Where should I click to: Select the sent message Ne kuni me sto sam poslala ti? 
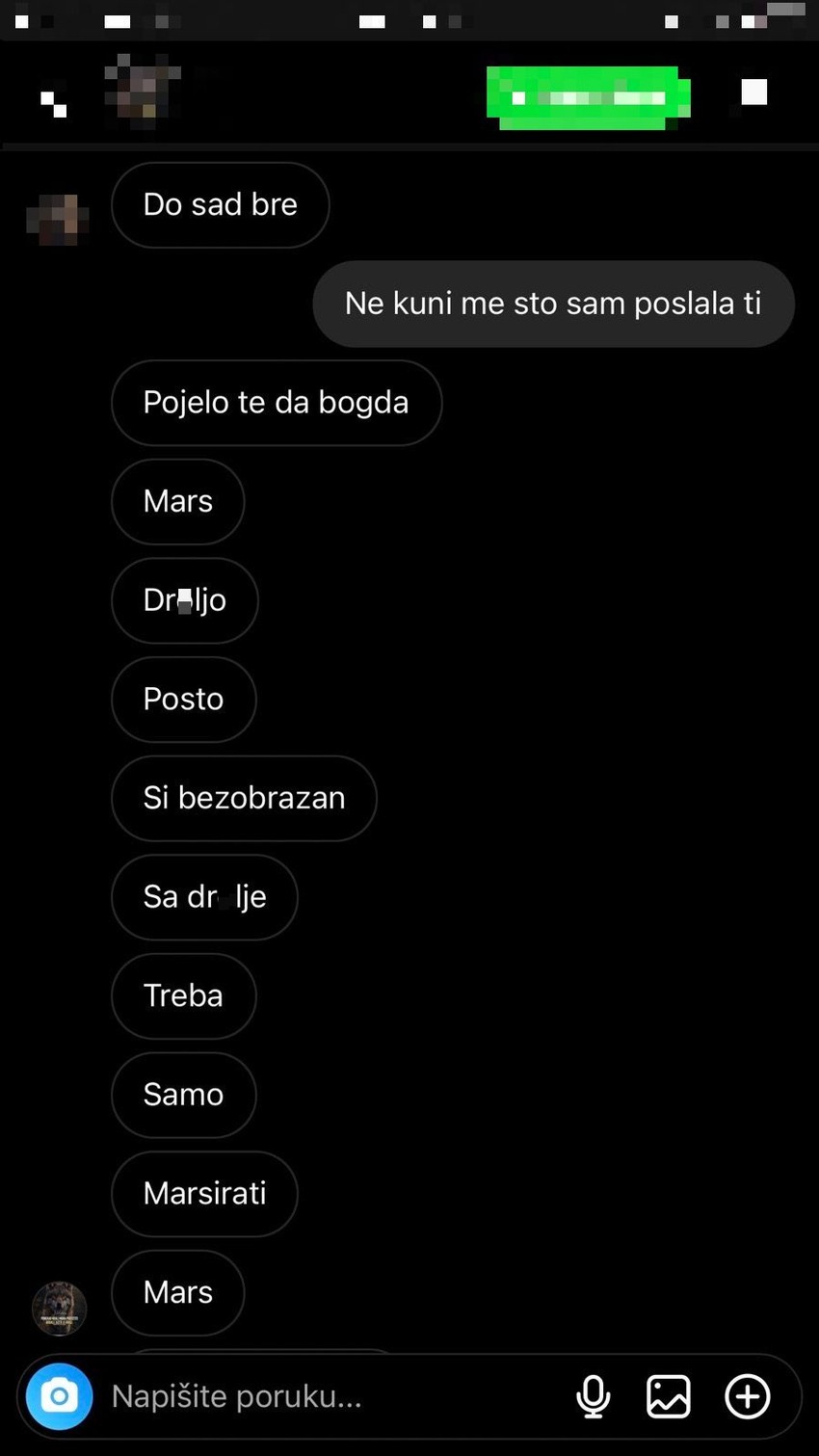point(553,304)
